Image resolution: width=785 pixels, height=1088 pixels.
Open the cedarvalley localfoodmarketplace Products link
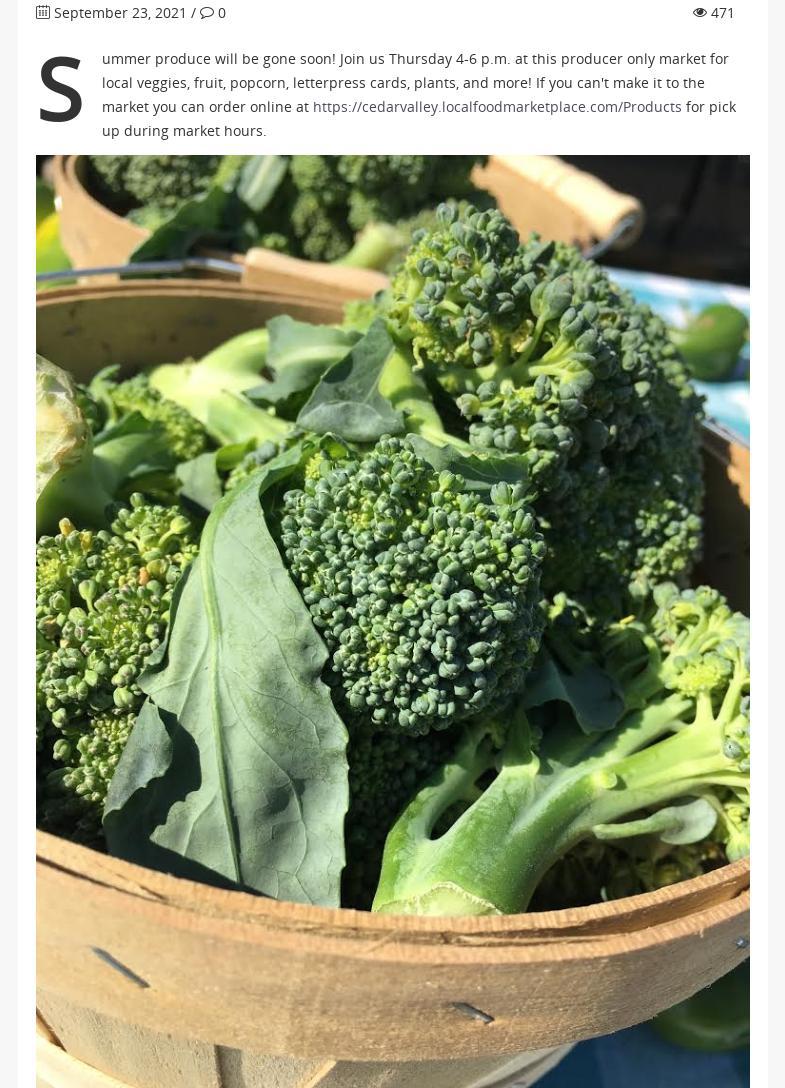tap(497, 107)
